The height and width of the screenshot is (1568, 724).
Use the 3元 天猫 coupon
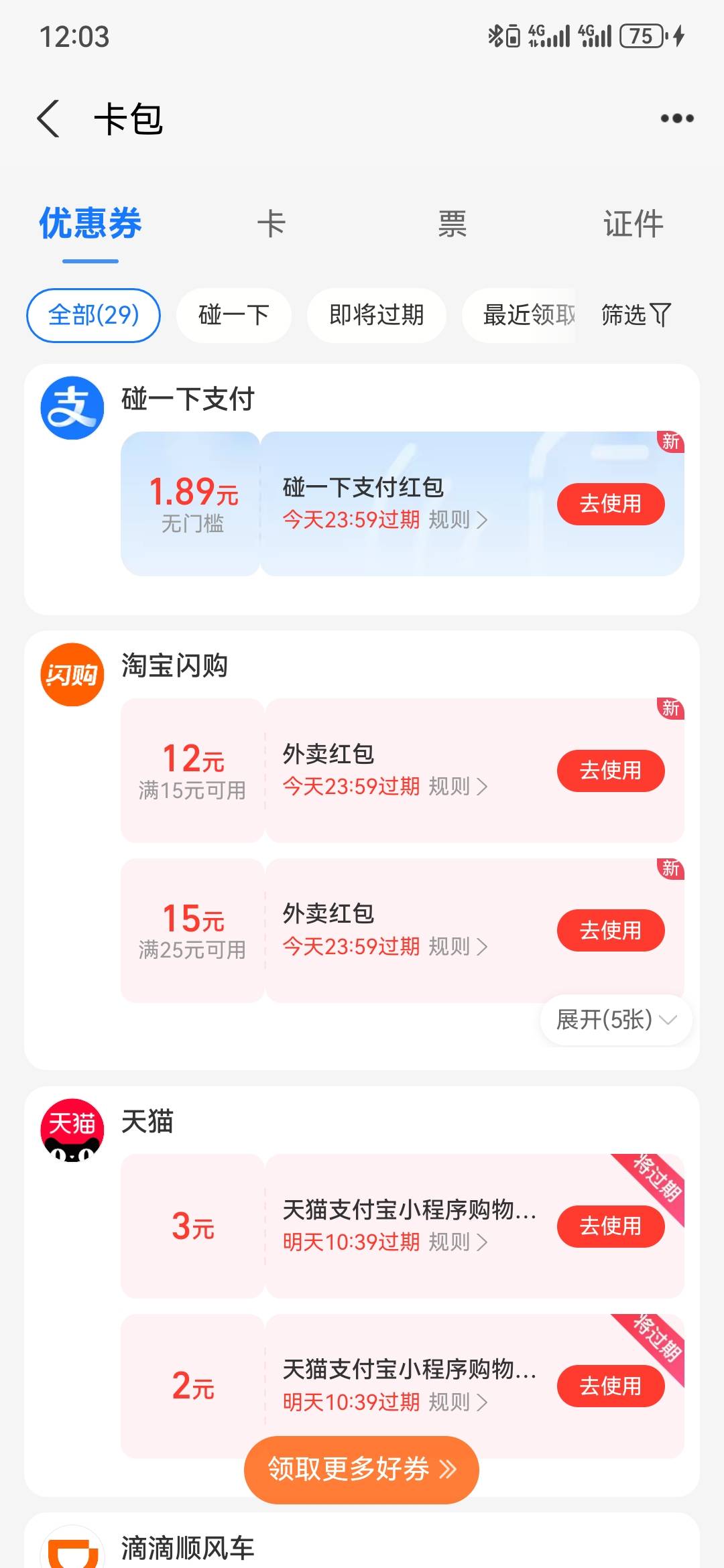611,1226
